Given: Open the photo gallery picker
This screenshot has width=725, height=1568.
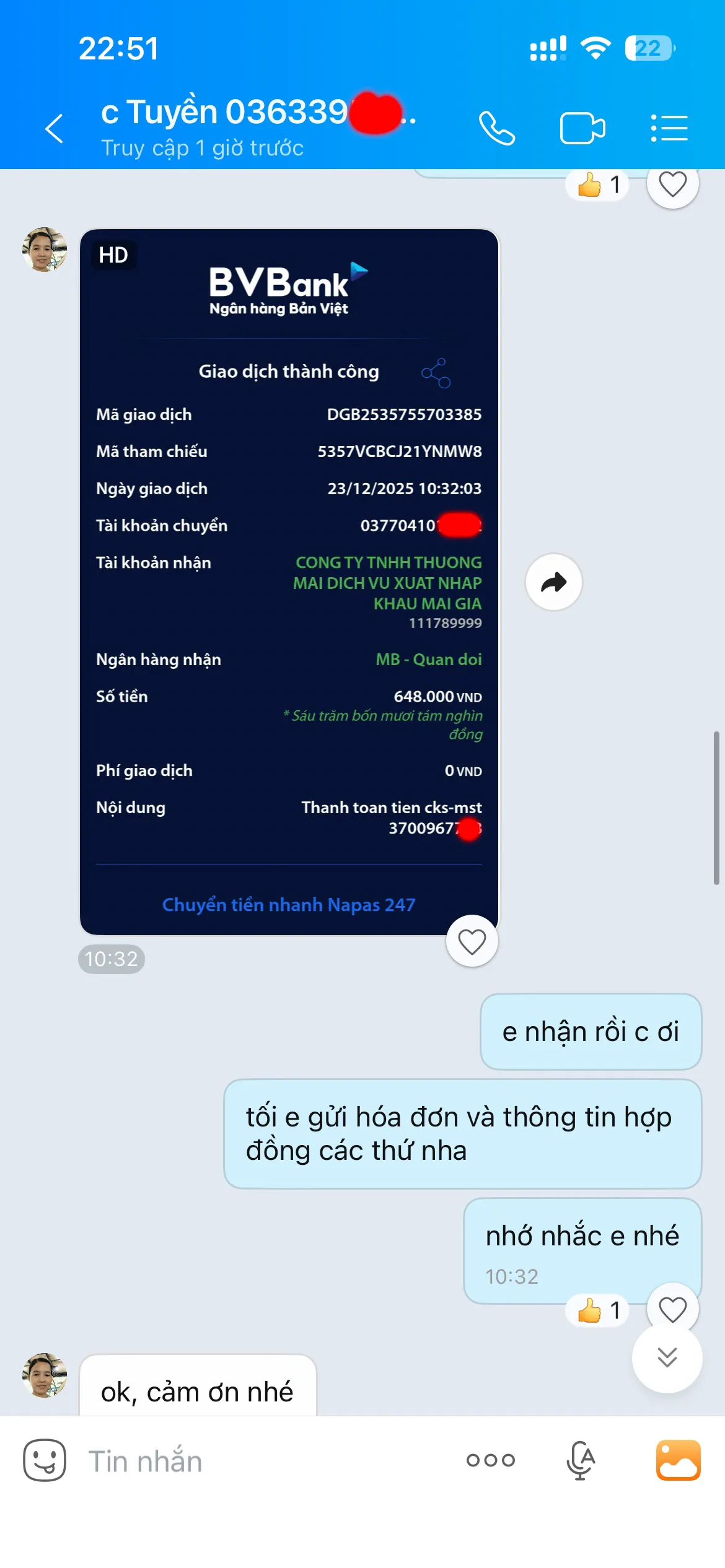Looking at the screenshot, I should [x=678, y=1460].
